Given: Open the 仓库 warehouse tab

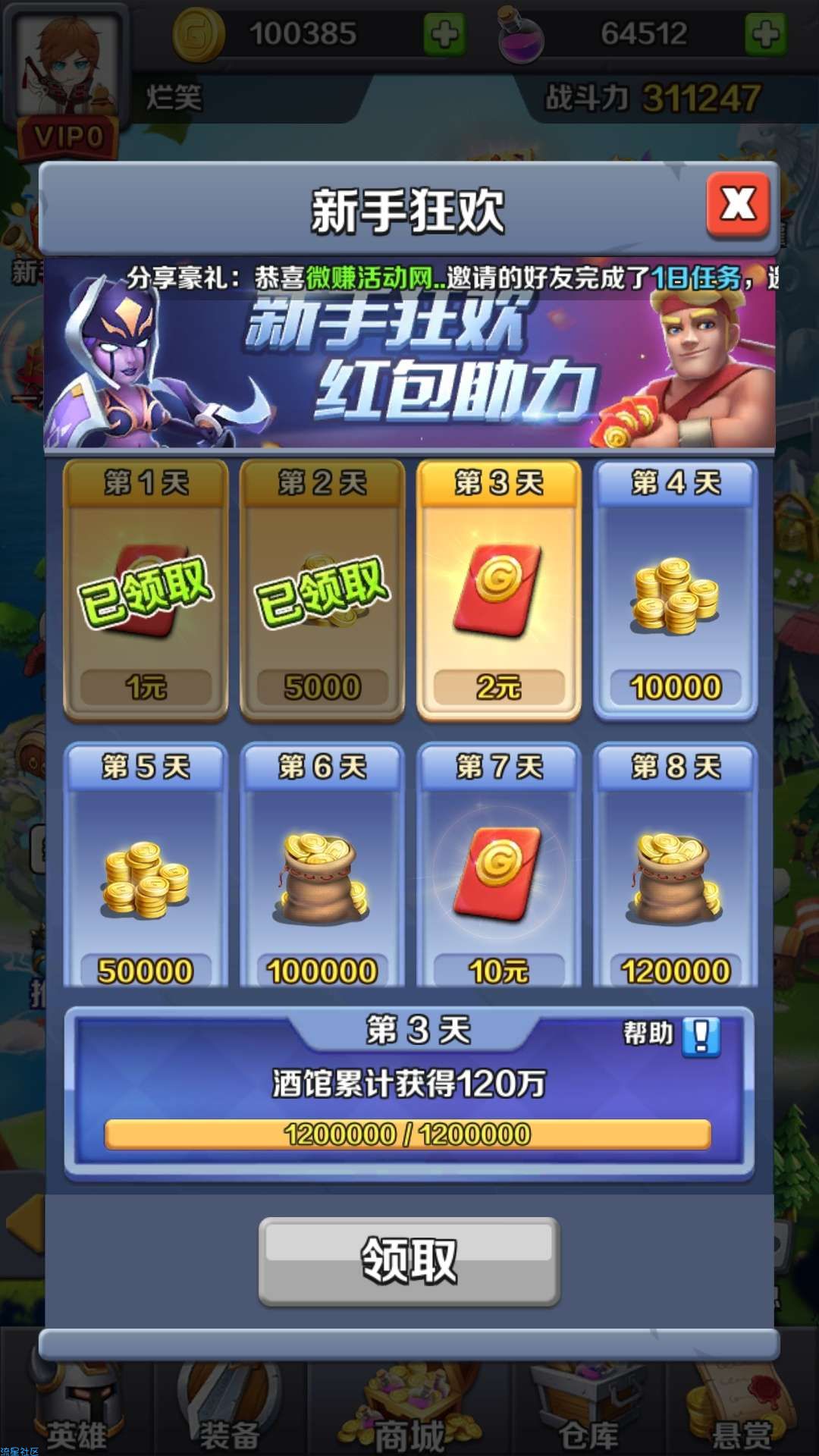Looking at the screenshot, I should tap(588, 1403).
